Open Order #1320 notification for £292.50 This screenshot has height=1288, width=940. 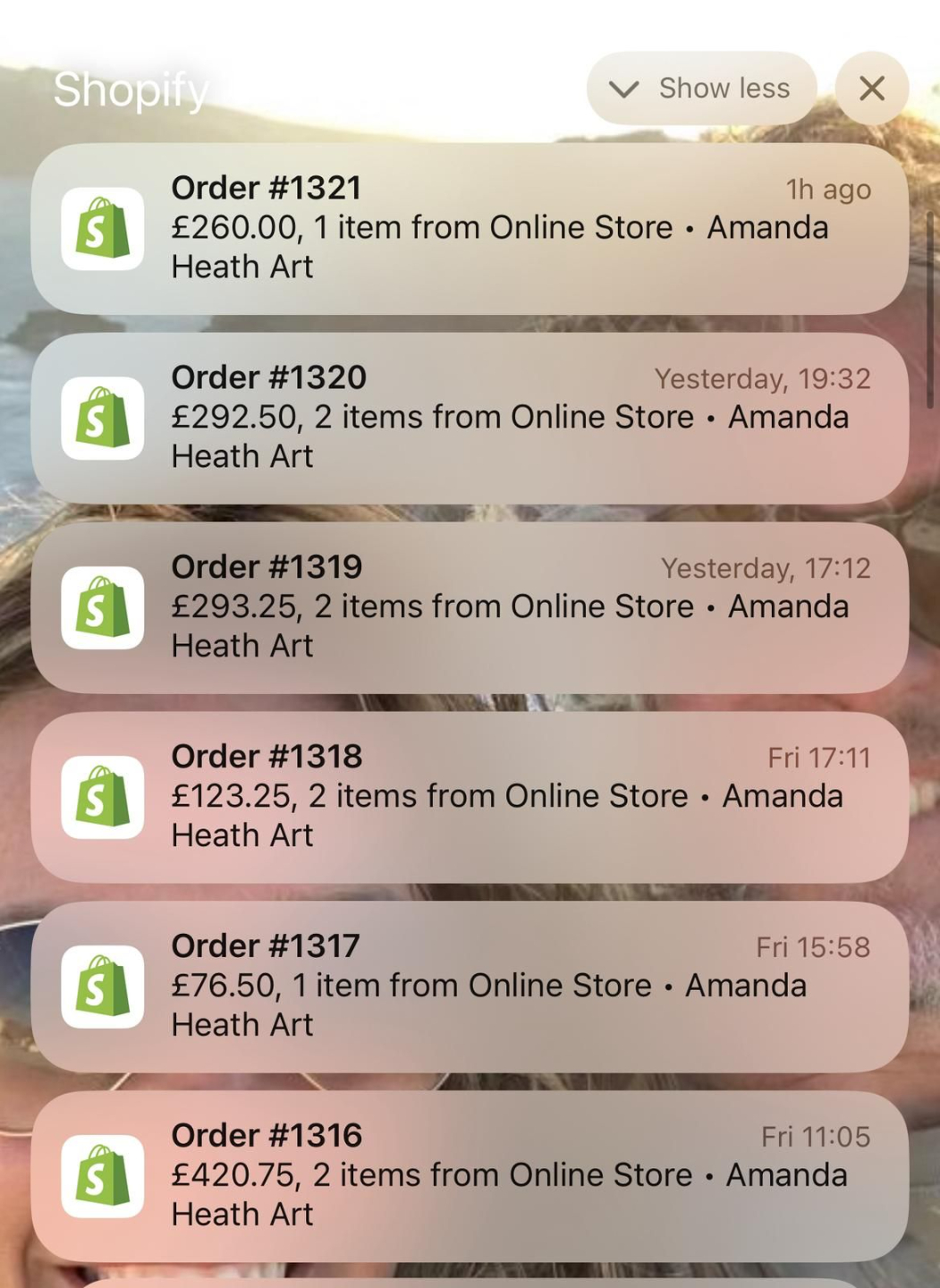tap(470, 418)
